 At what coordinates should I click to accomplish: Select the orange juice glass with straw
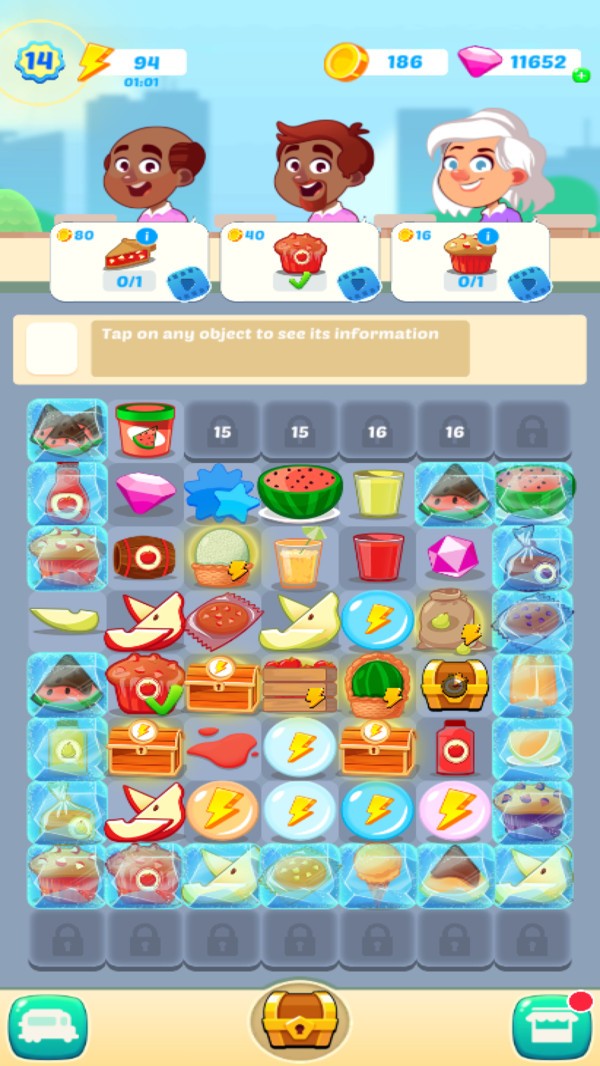pyautogui.click(x=300, y=557)
